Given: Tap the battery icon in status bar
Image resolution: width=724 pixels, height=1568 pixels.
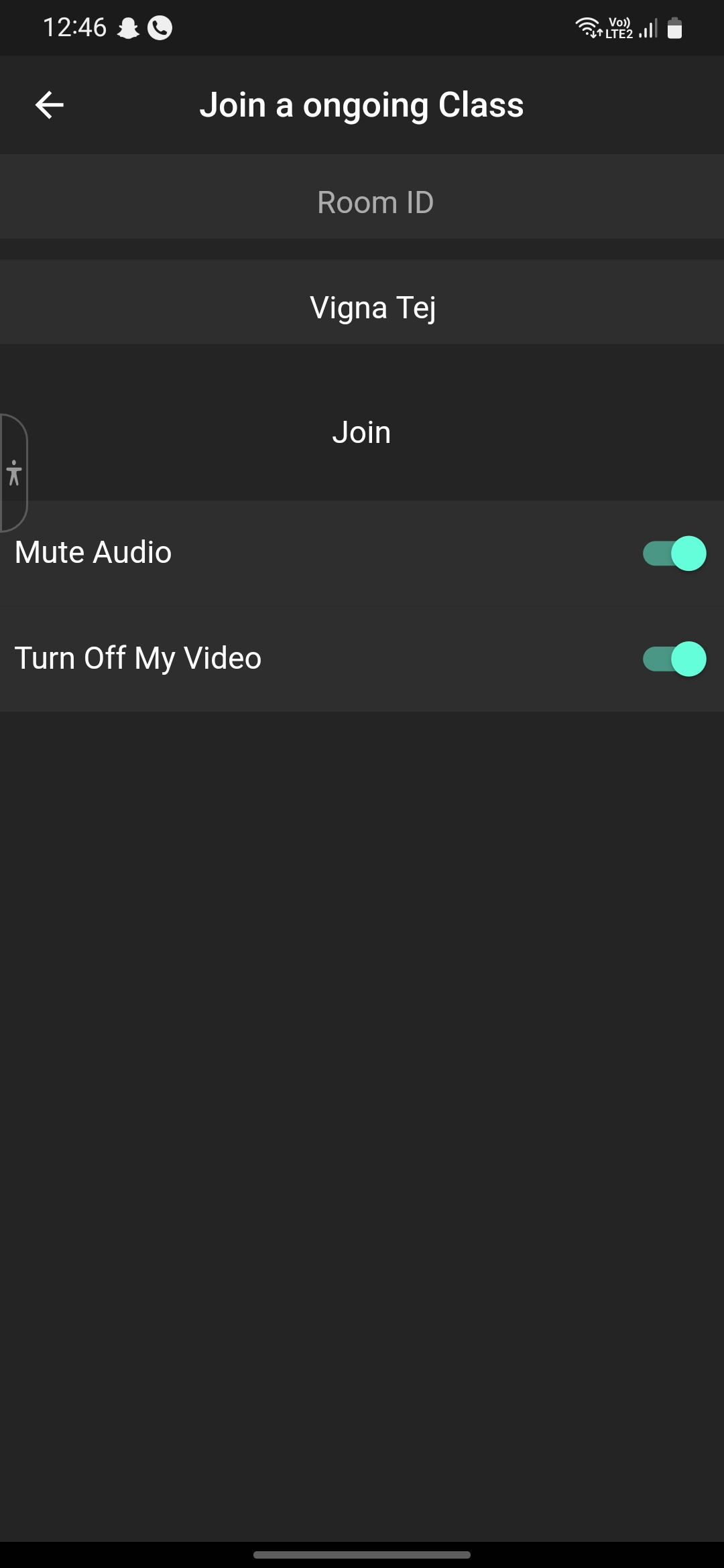Looking at the screenshot, I should pyautogui.click(x=674, y=27).
